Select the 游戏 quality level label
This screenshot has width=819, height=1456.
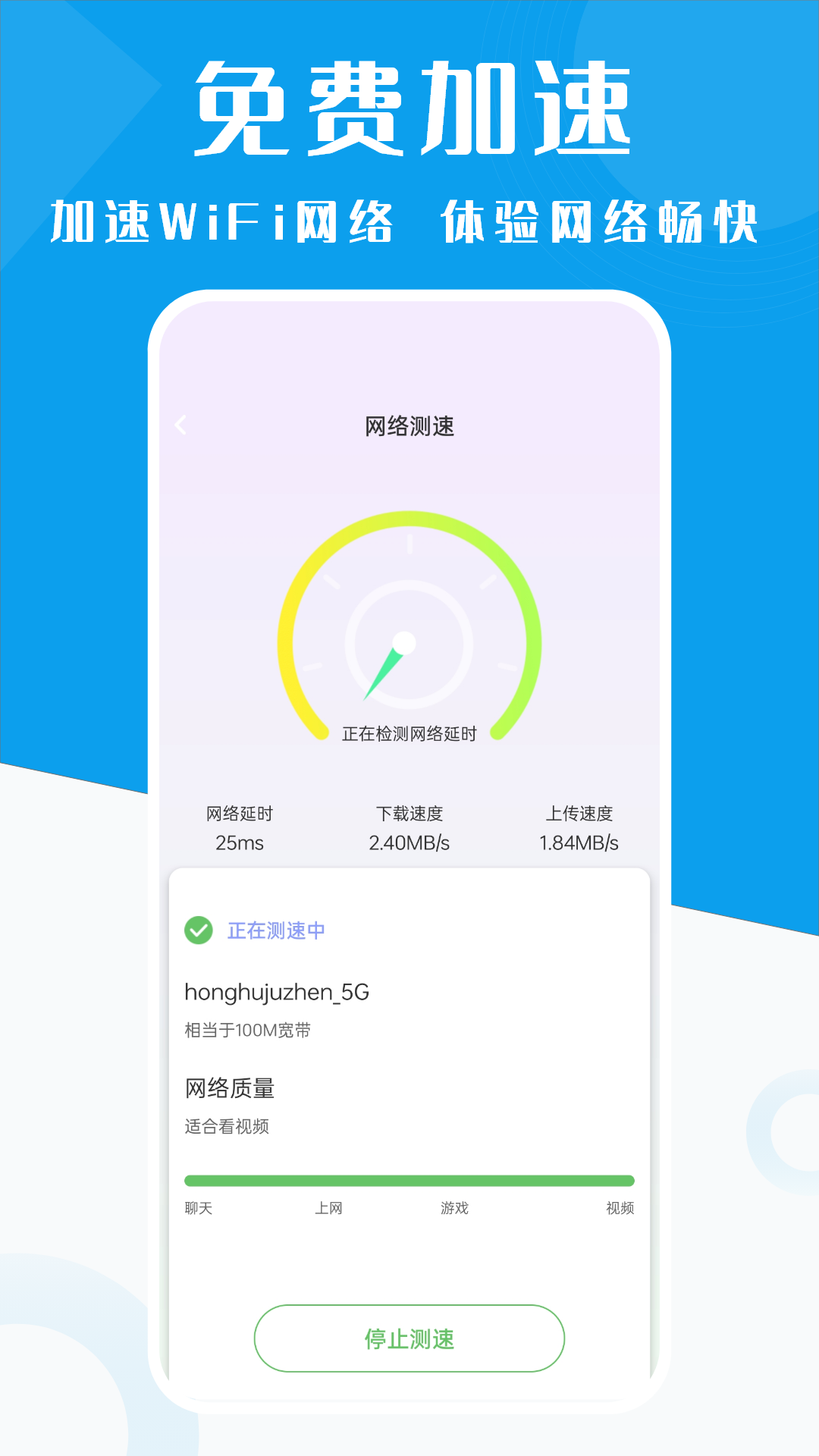coord(453,1207)
